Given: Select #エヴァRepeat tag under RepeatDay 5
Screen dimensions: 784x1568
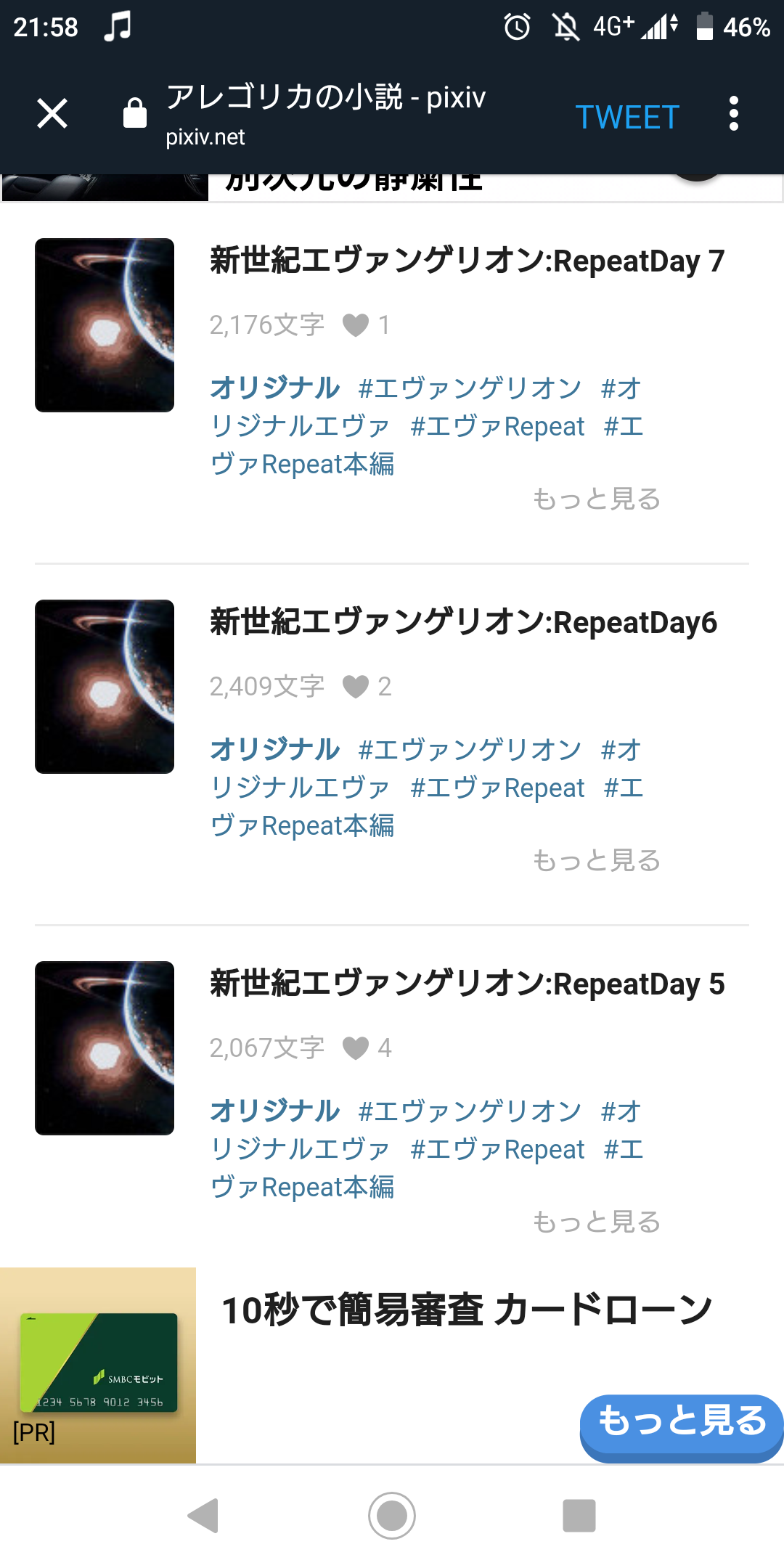Looking at the screenshot, I should coord(497,1149).
